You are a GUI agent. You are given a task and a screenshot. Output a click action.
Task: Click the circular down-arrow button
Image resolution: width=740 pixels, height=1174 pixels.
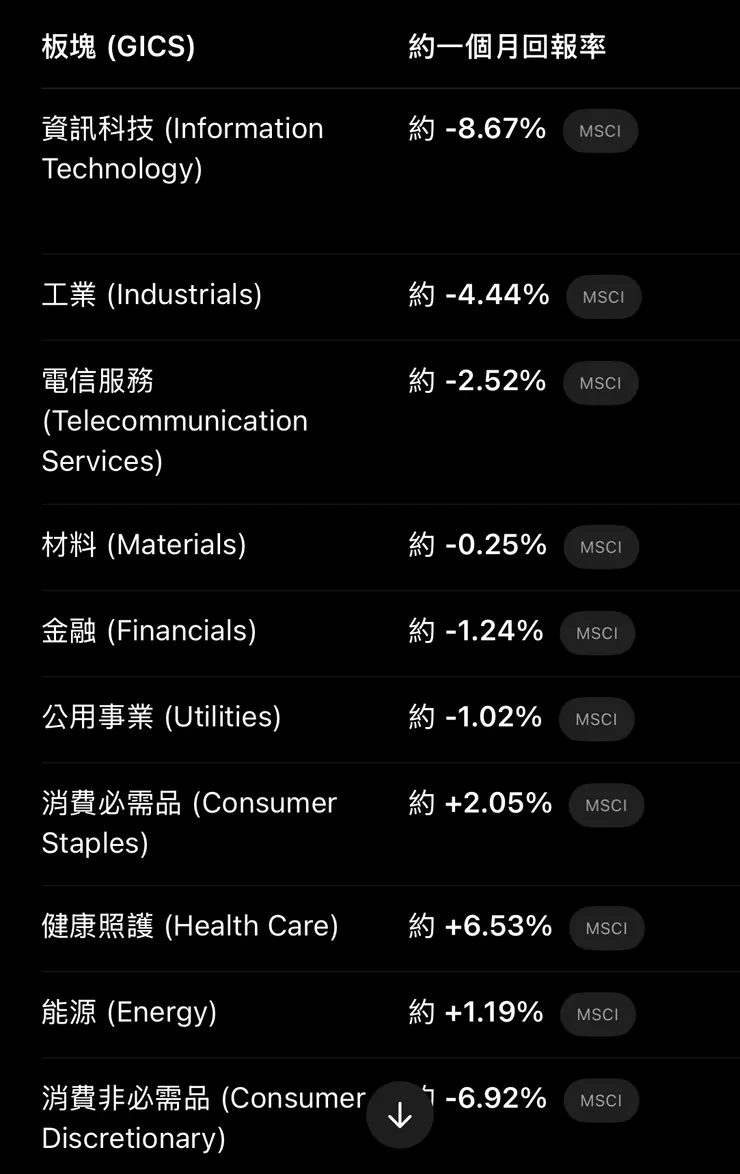click(x=399, y=1113)
